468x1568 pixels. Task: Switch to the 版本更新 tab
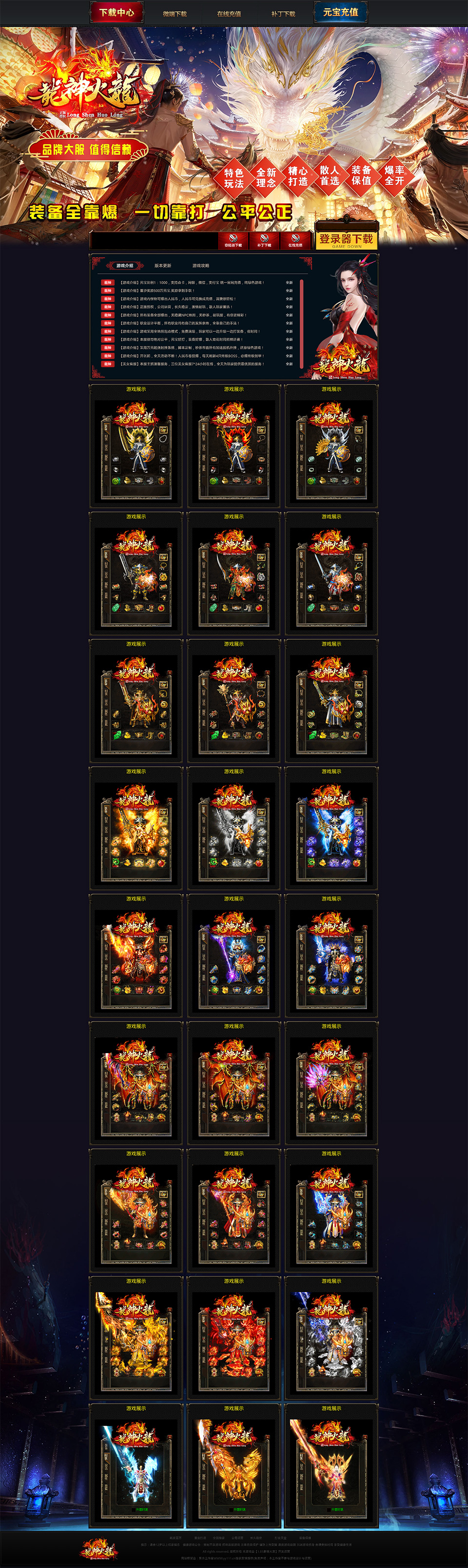pyautogui.click(x=163, y=265)
